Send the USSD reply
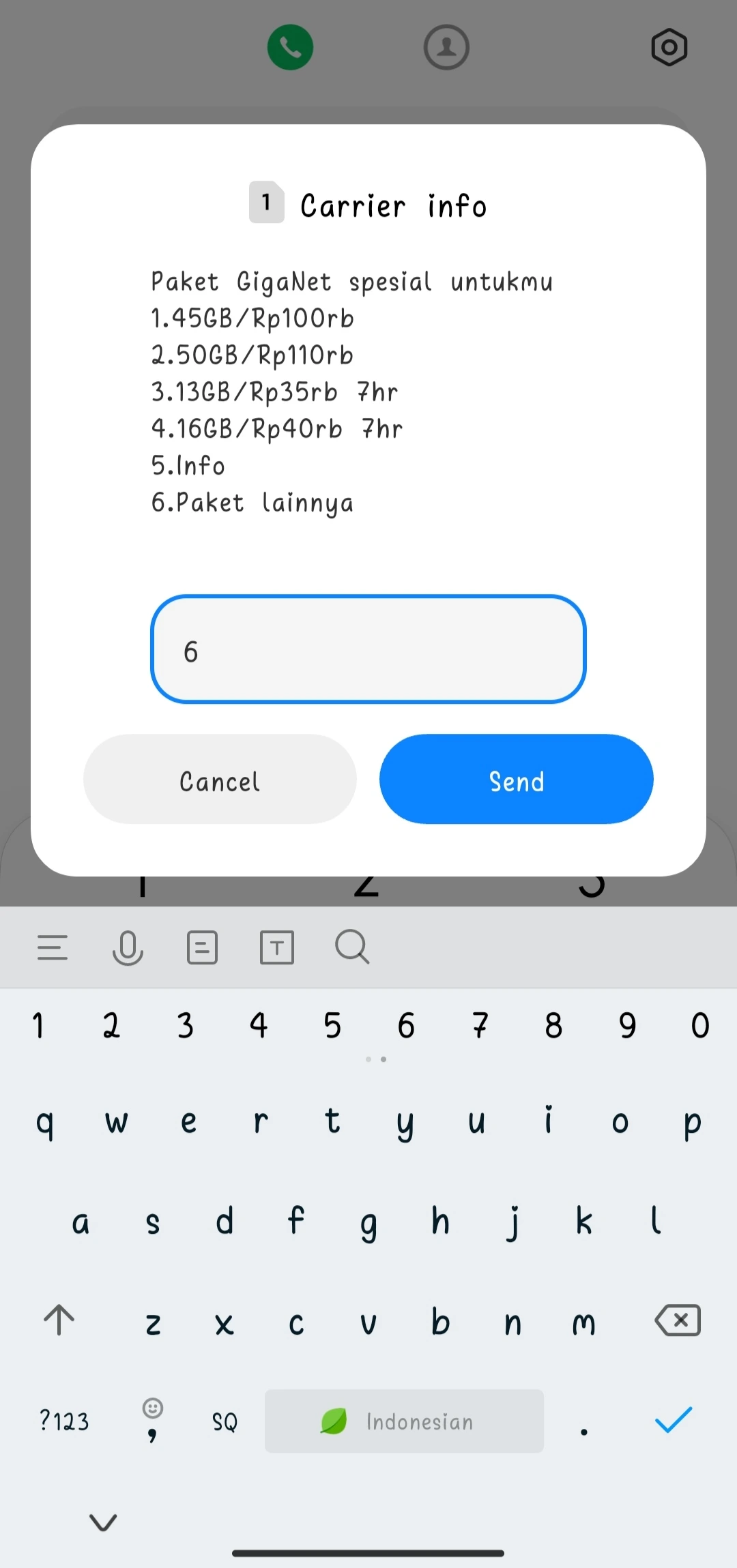Image resolution: width=737 pixels, height=1568 pixels. point(516,779)
